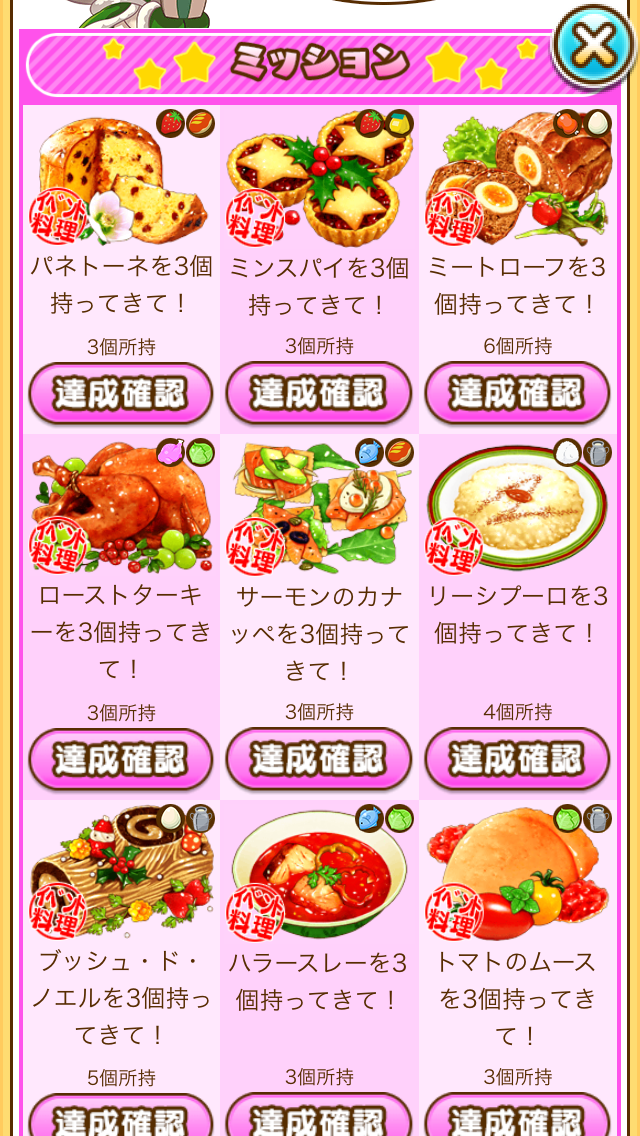Screen dimensions: 640x1136
Task: Check achievement for the ミートローフ mission
Action: 517,393
